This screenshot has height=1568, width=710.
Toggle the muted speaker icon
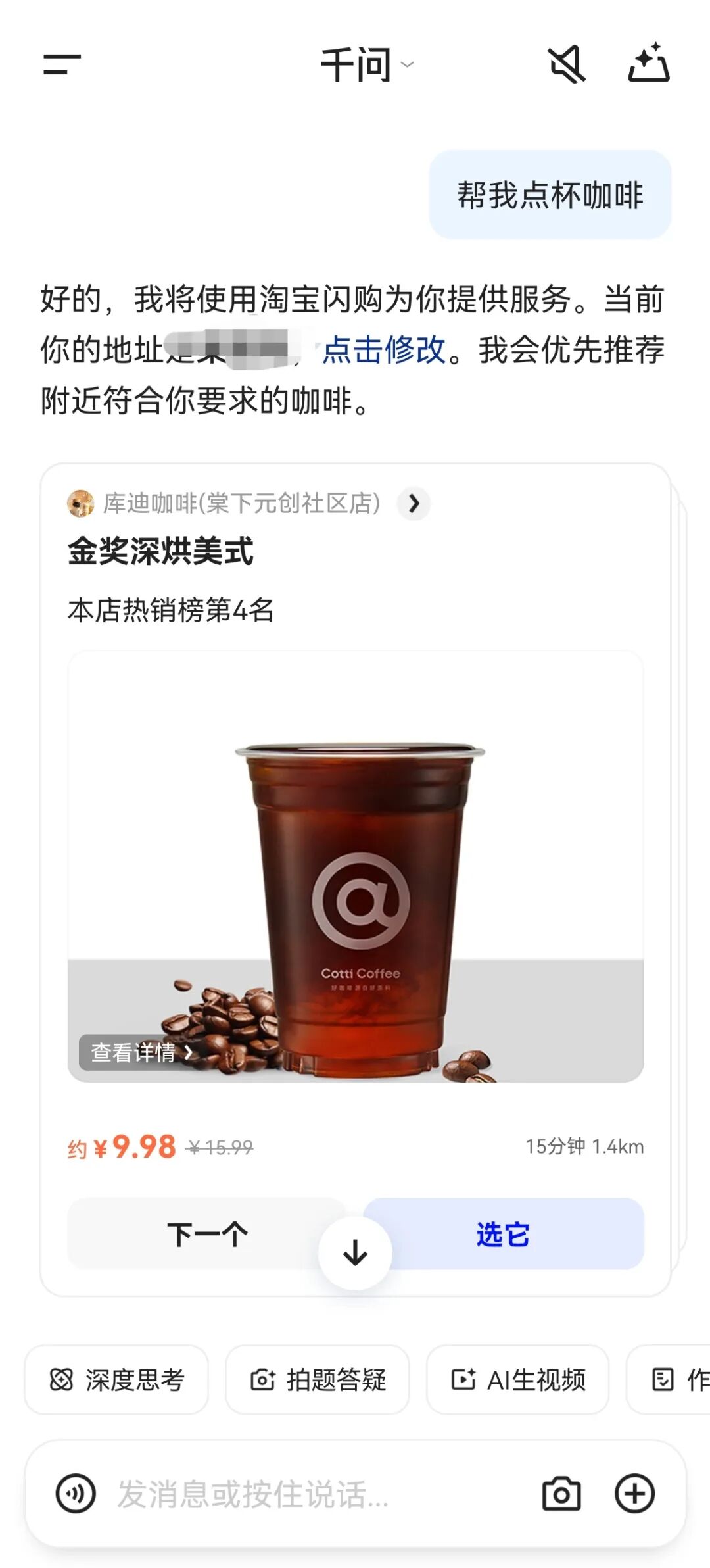567,64
